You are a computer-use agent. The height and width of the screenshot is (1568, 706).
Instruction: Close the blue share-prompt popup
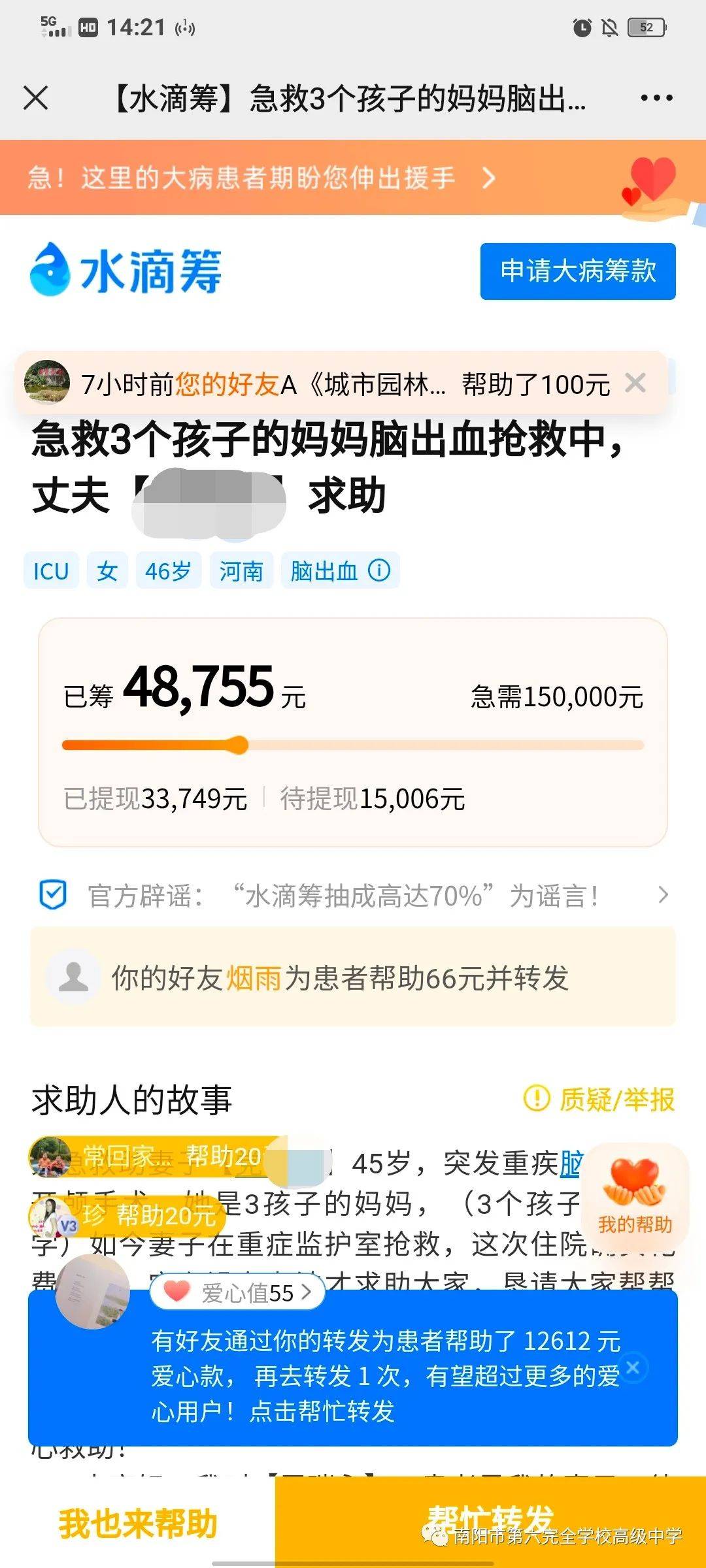633,1368
